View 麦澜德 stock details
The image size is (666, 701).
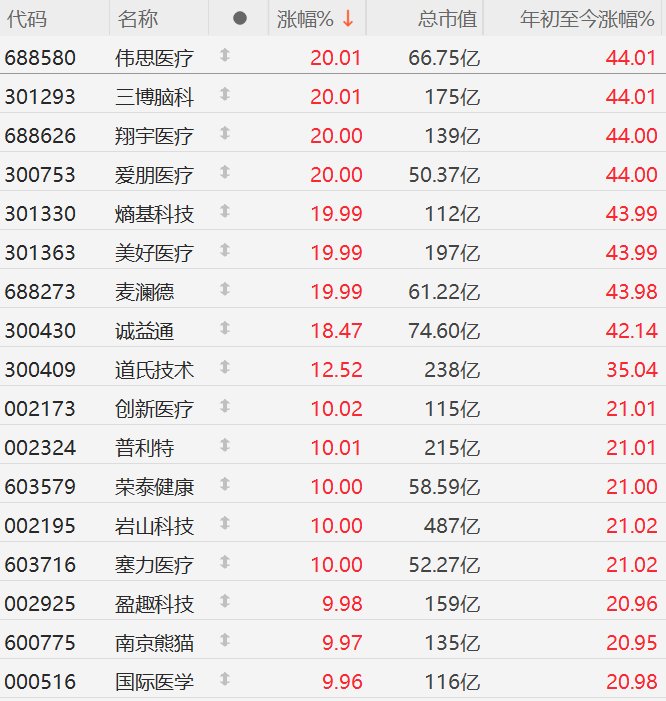[144, 292]
